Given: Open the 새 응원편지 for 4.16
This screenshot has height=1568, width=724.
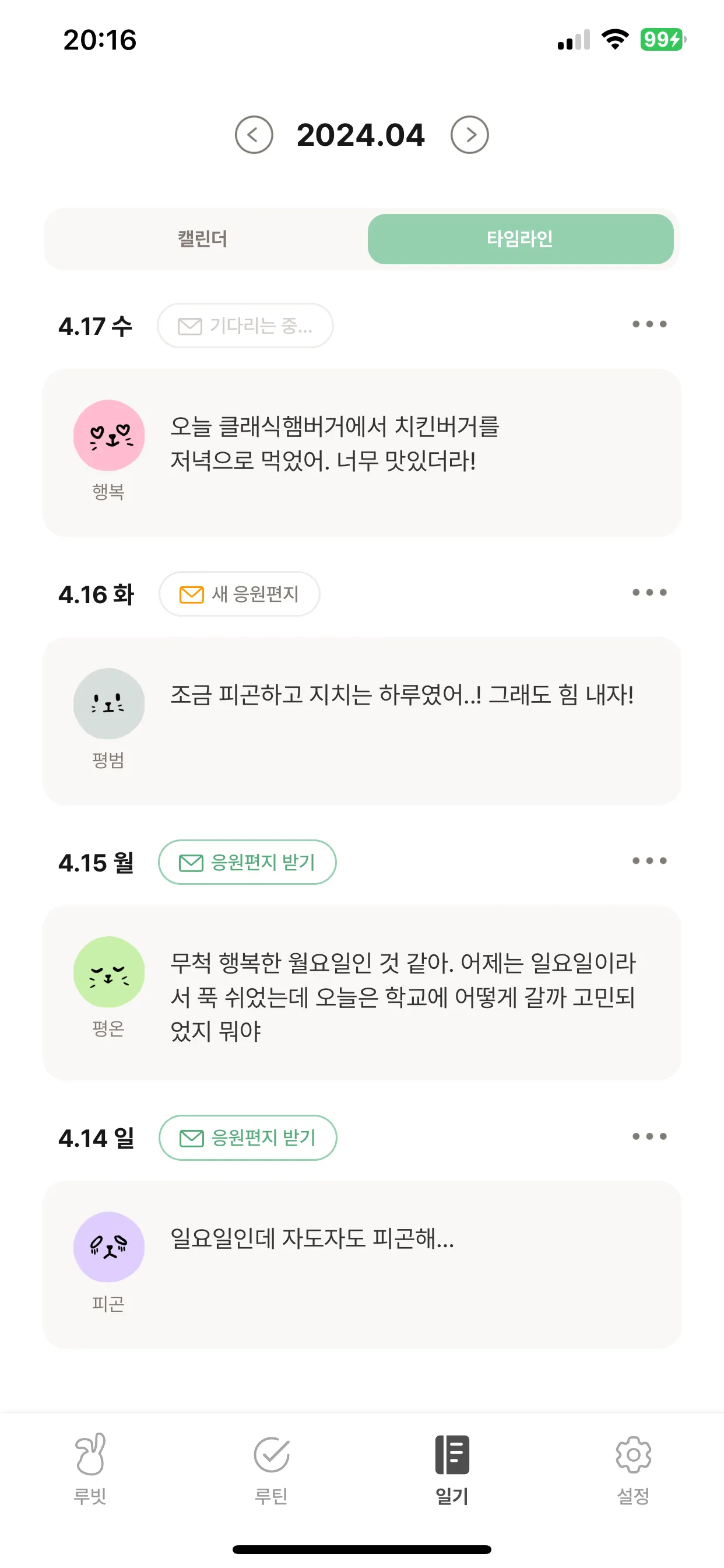Looking at the screenshot, I should tap(239, 593).
